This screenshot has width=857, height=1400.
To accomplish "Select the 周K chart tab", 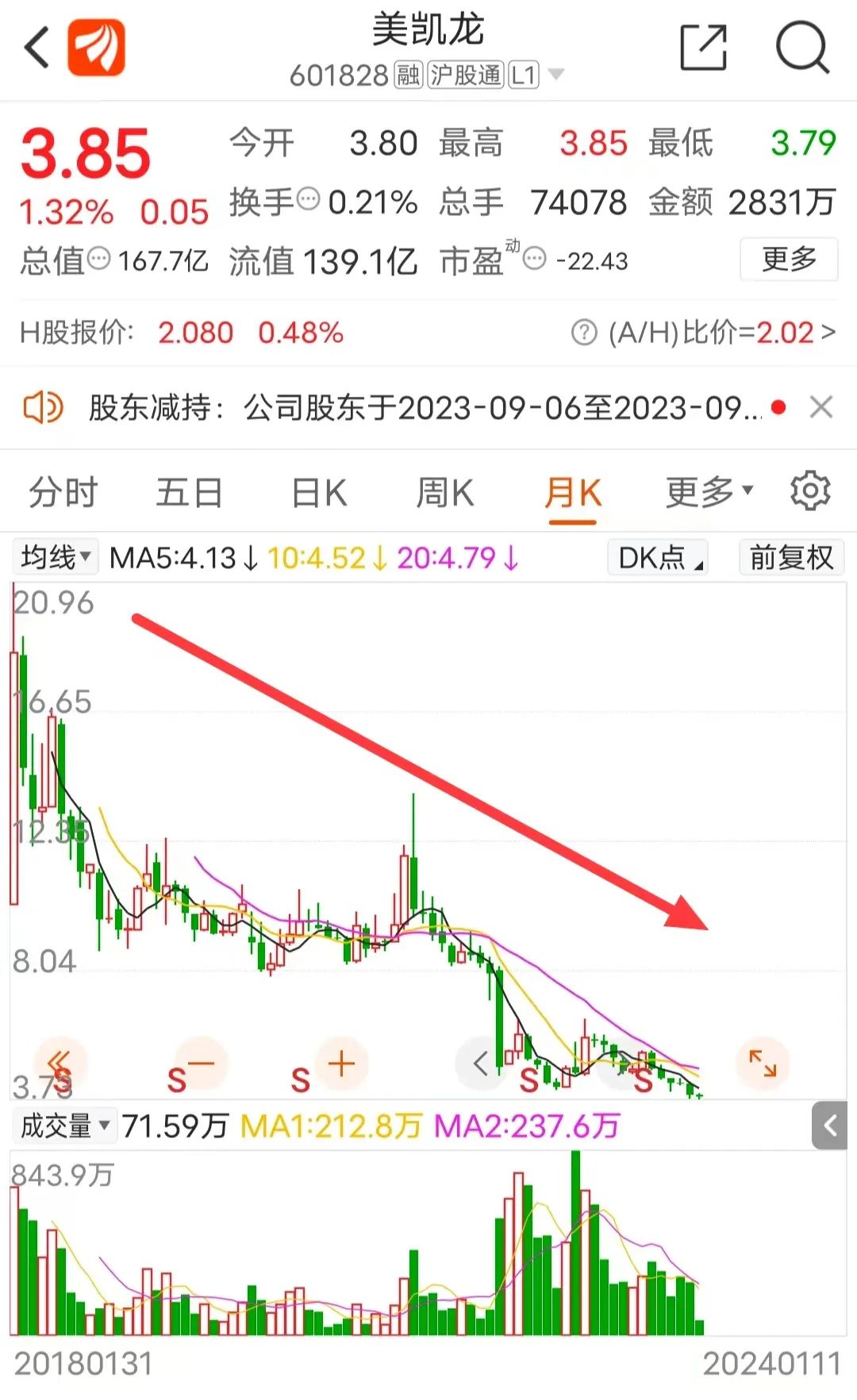I will (x=444, y=493).
